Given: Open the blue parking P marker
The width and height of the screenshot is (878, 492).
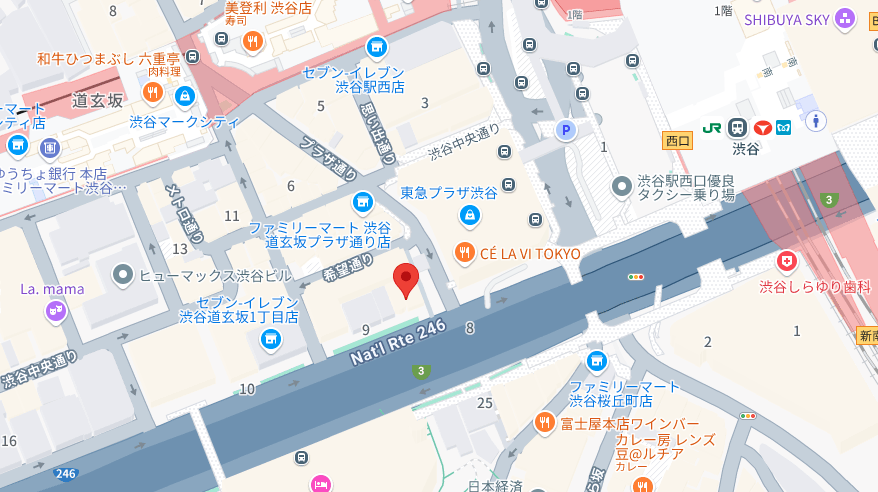Looking at the screenshot, I should [x=566, y=130].
